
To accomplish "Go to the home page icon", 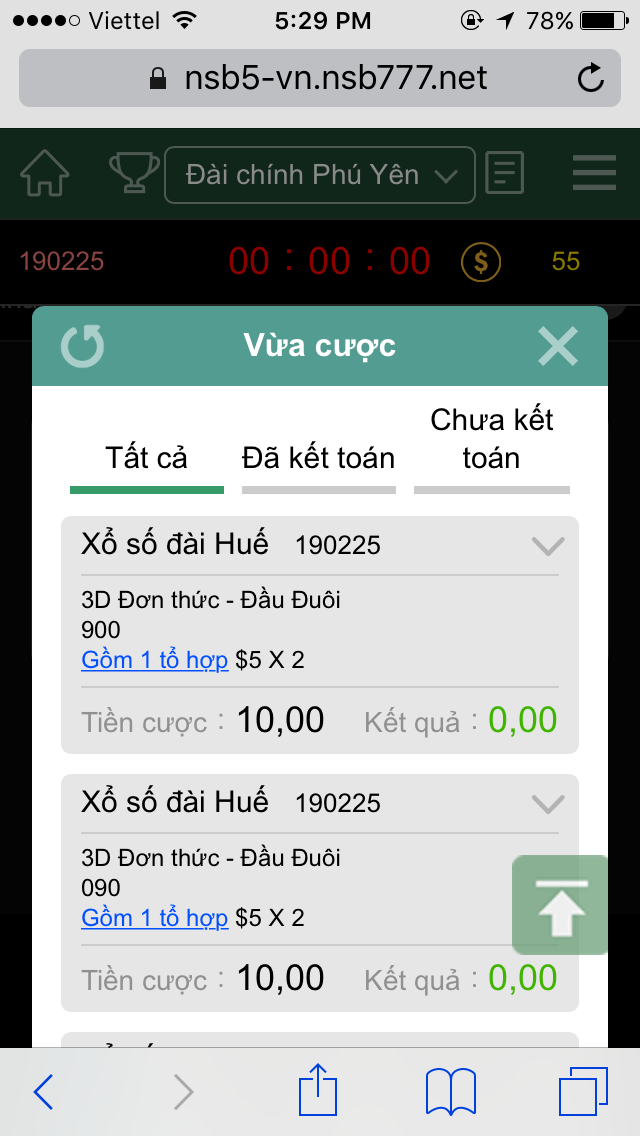I will click(x=45, y=174).
